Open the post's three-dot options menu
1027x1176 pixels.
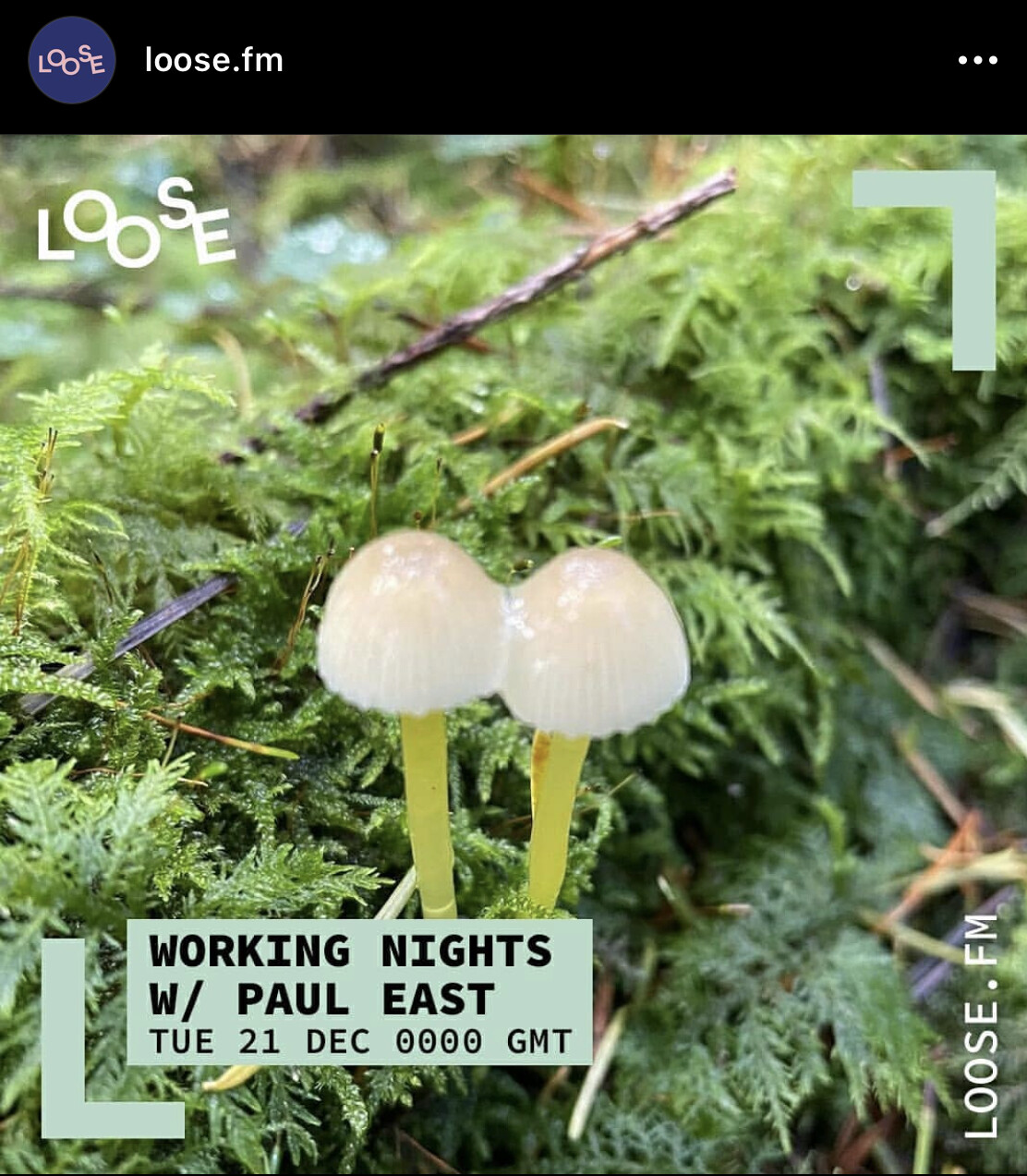[x=977, y=61]
